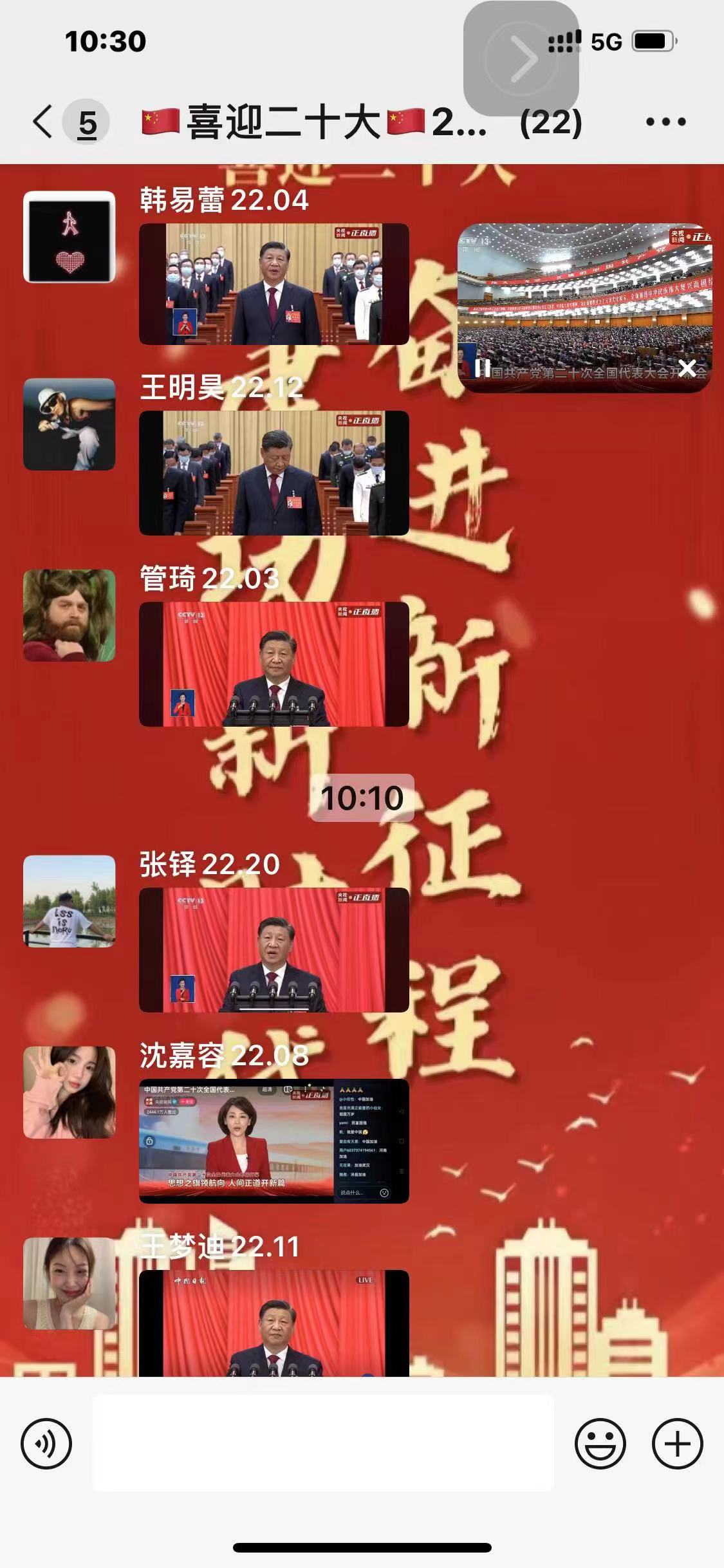Open the image from 王梦迪 22.11
This screenshot has height=1568, width=724.
tap(274, 1323)
